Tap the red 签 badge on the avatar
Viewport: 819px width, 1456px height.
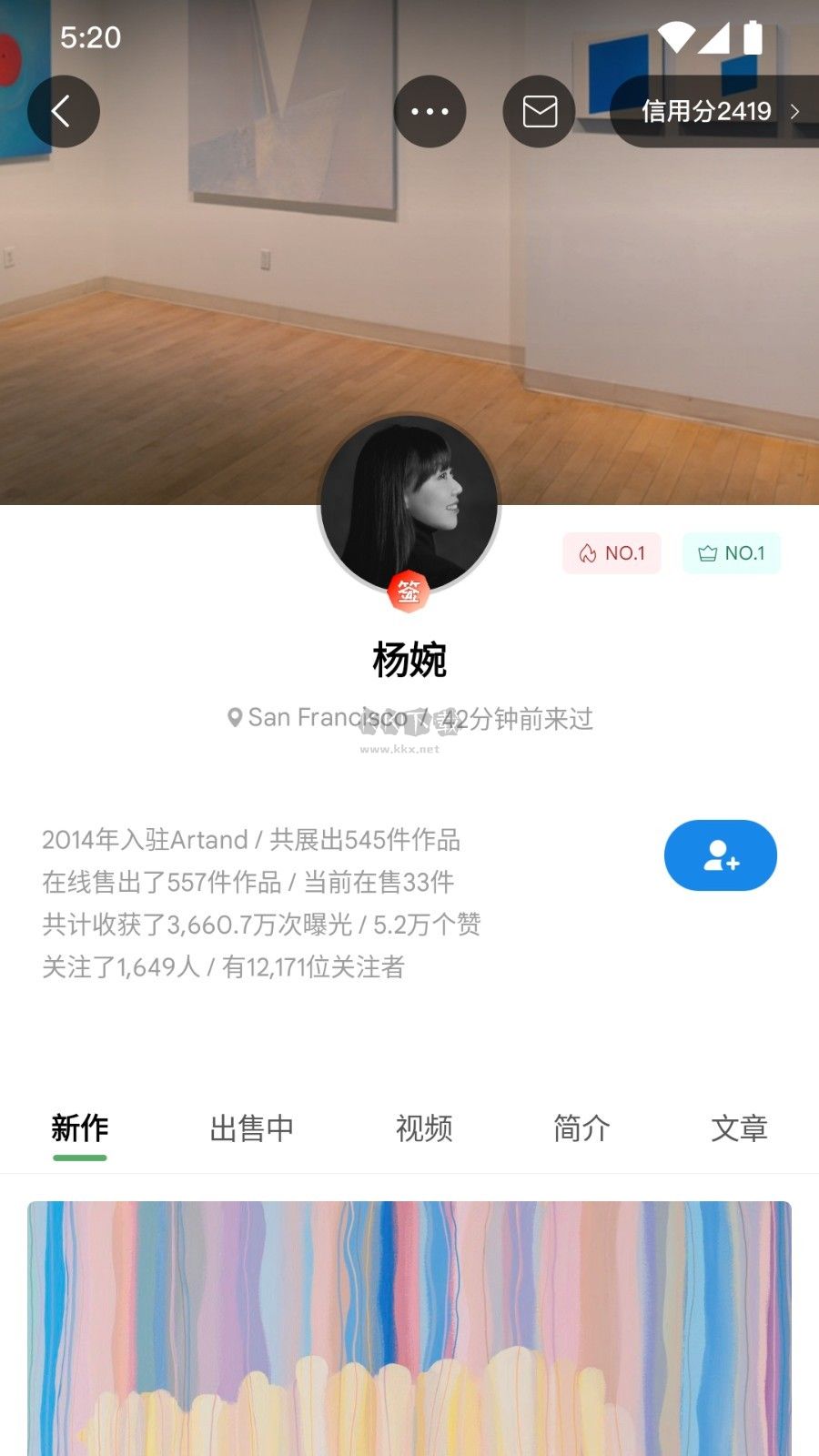pos(409,590)
